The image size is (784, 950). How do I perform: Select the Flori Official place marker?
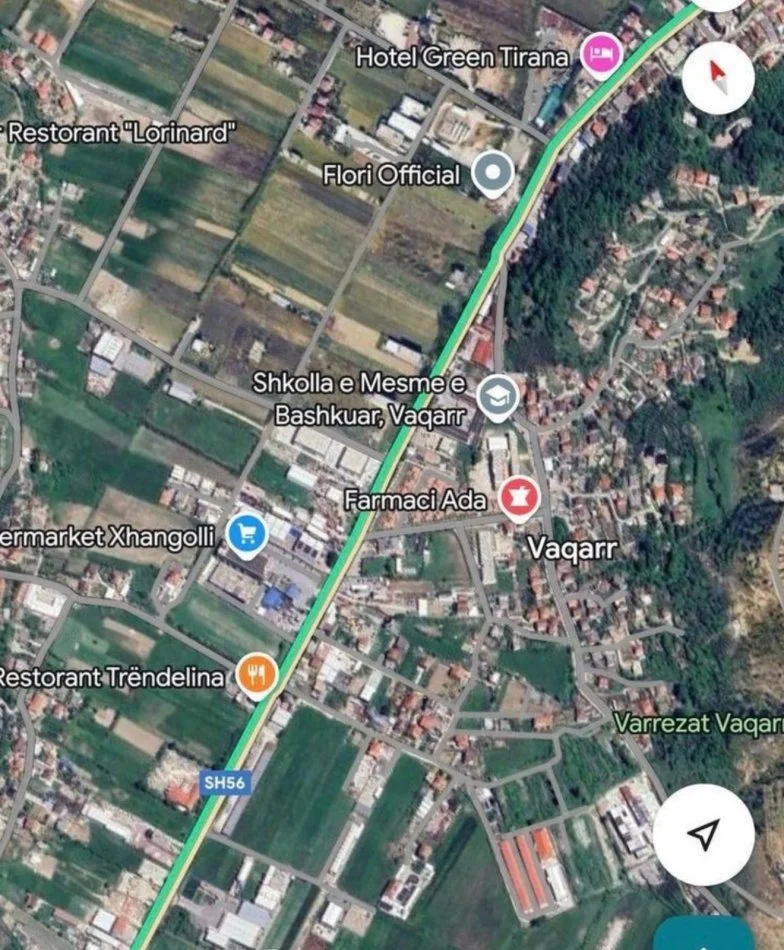[x=491, y=174]
